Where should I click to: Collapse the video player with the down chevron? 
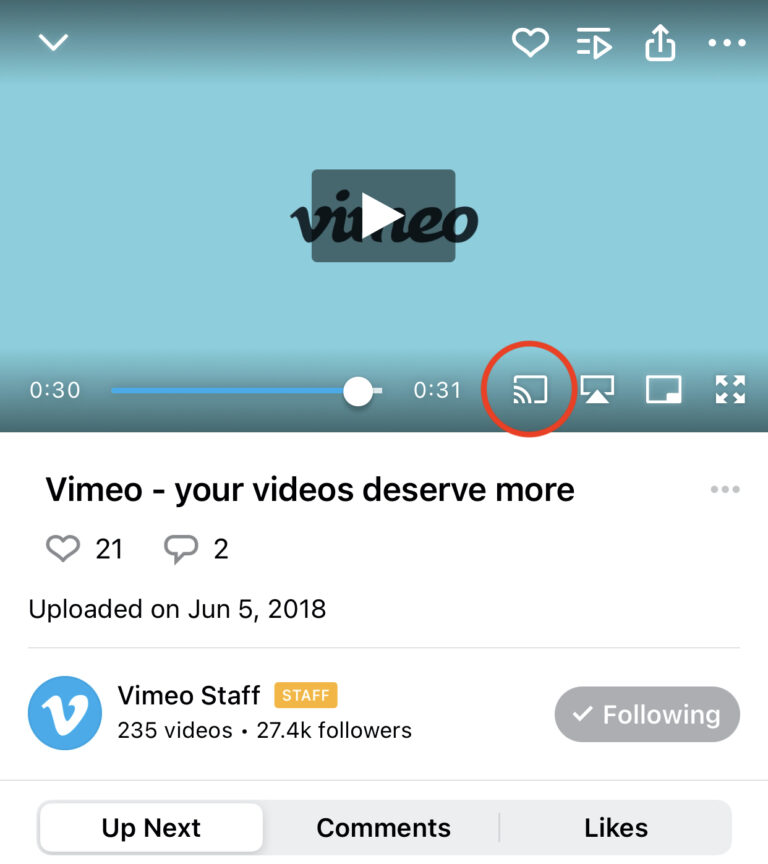pos(53,42)
